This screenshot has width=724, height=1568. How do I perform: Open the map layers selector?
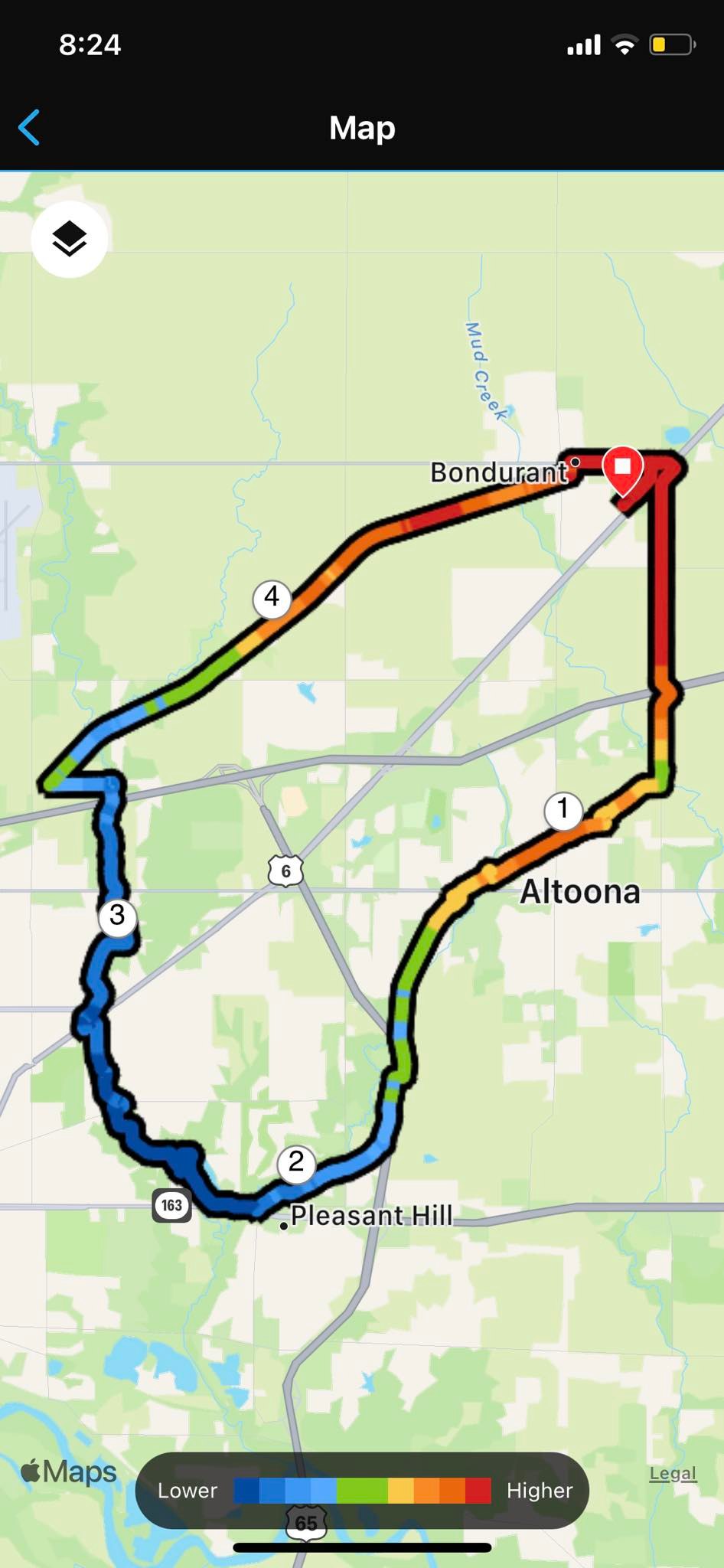click(69, 239)
